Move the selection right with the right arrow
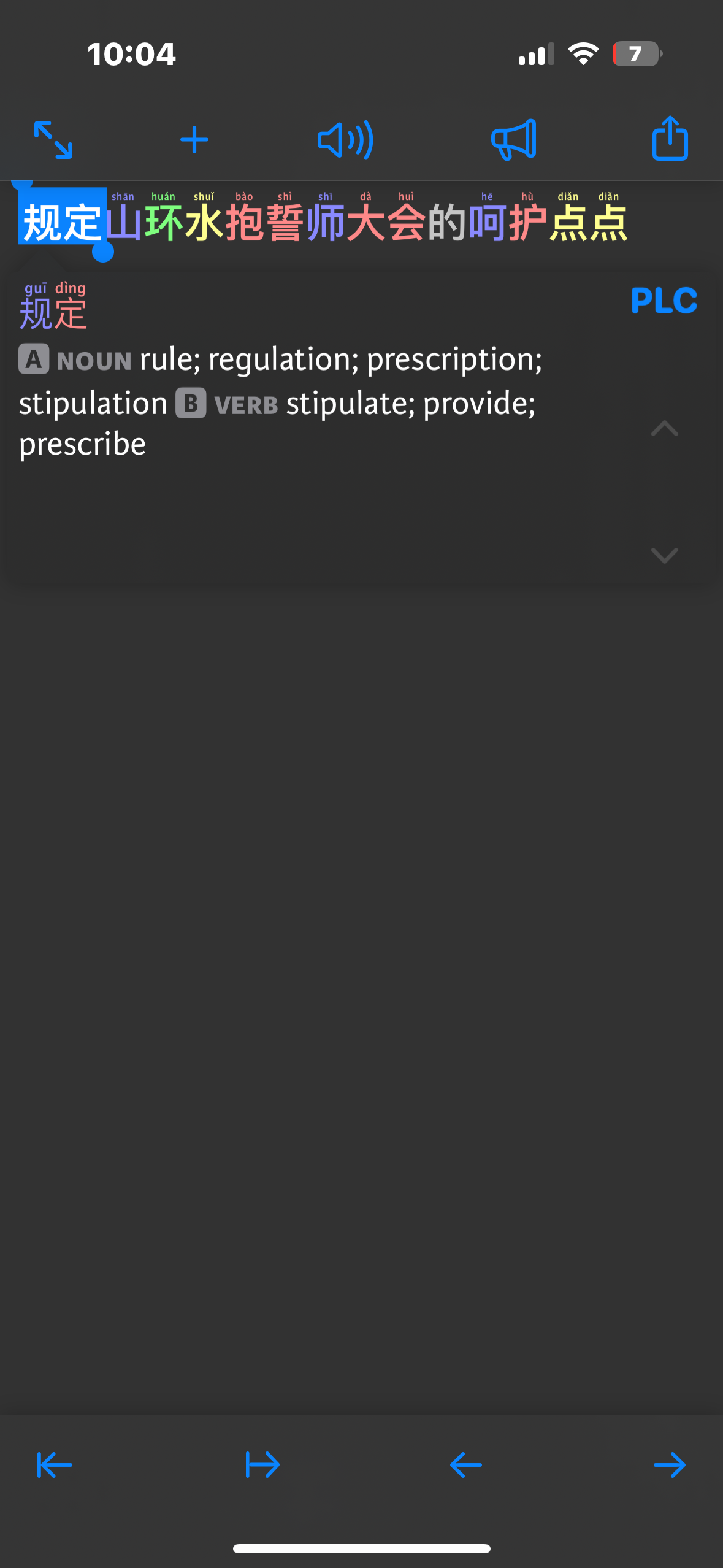 pos(669,1465)
